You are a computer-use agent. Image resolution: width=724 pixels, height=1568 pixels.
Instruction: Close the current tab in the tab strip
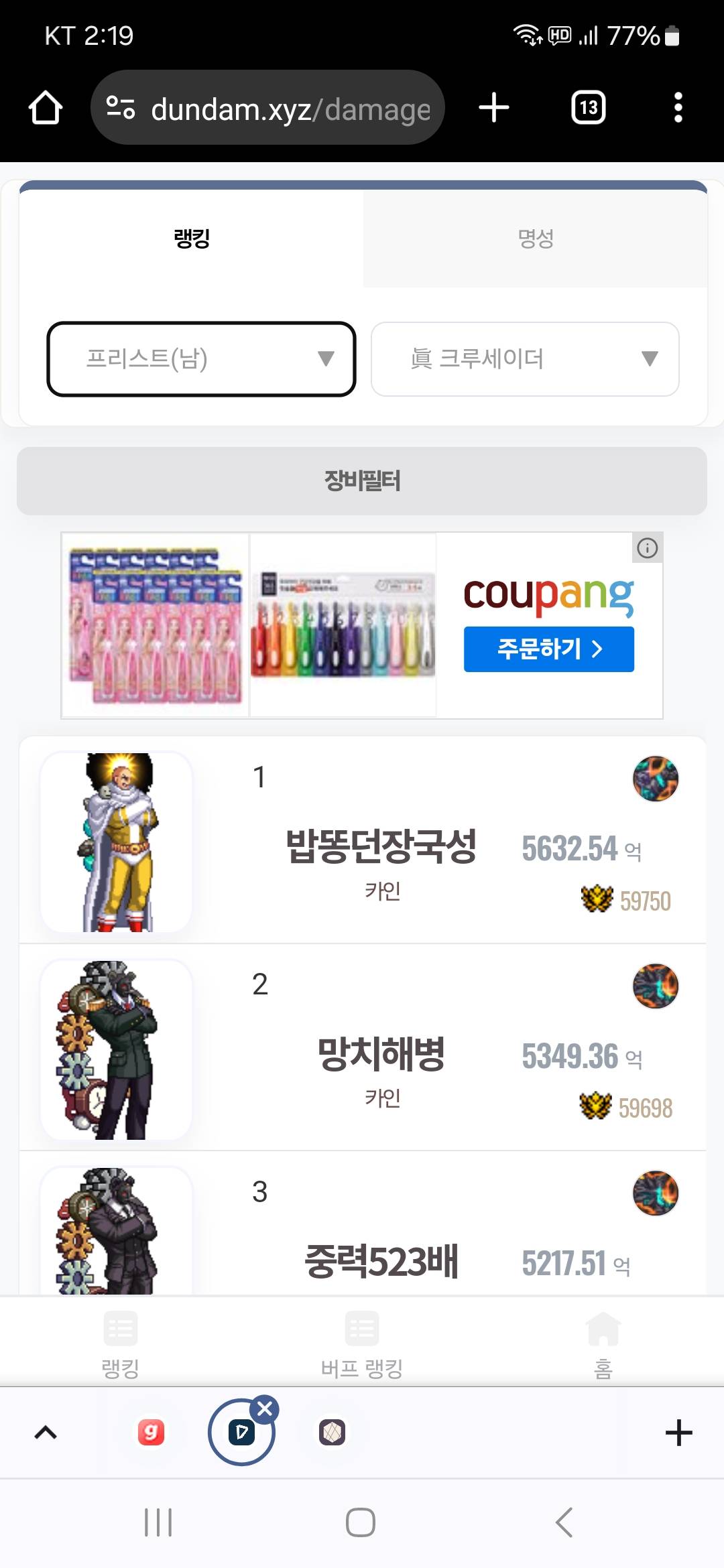[265, 1409]
